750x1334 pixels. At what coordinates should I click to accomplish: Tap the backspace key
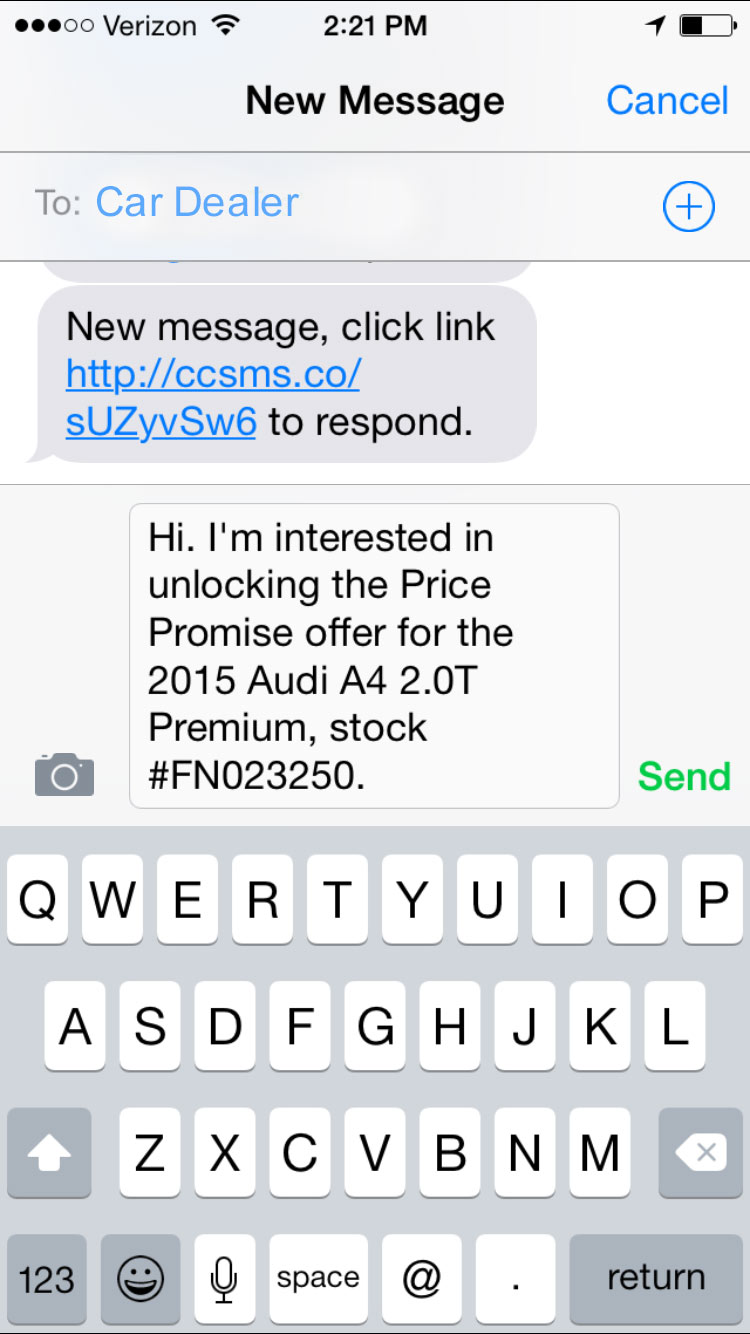701,1153
